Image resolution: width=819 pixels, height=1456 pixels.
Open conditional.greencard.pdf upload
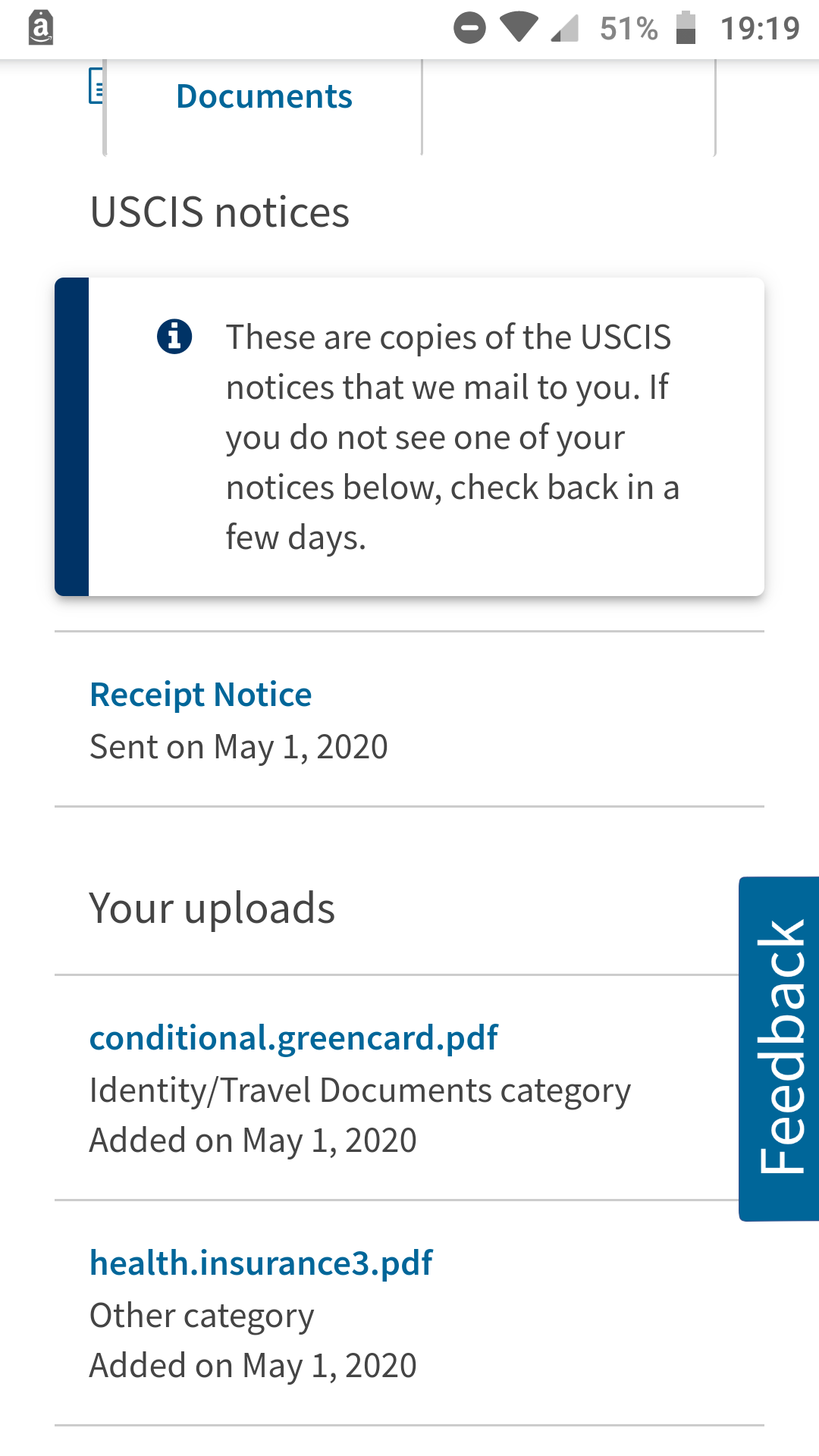pyautogui.click(x=293, y=1037)
